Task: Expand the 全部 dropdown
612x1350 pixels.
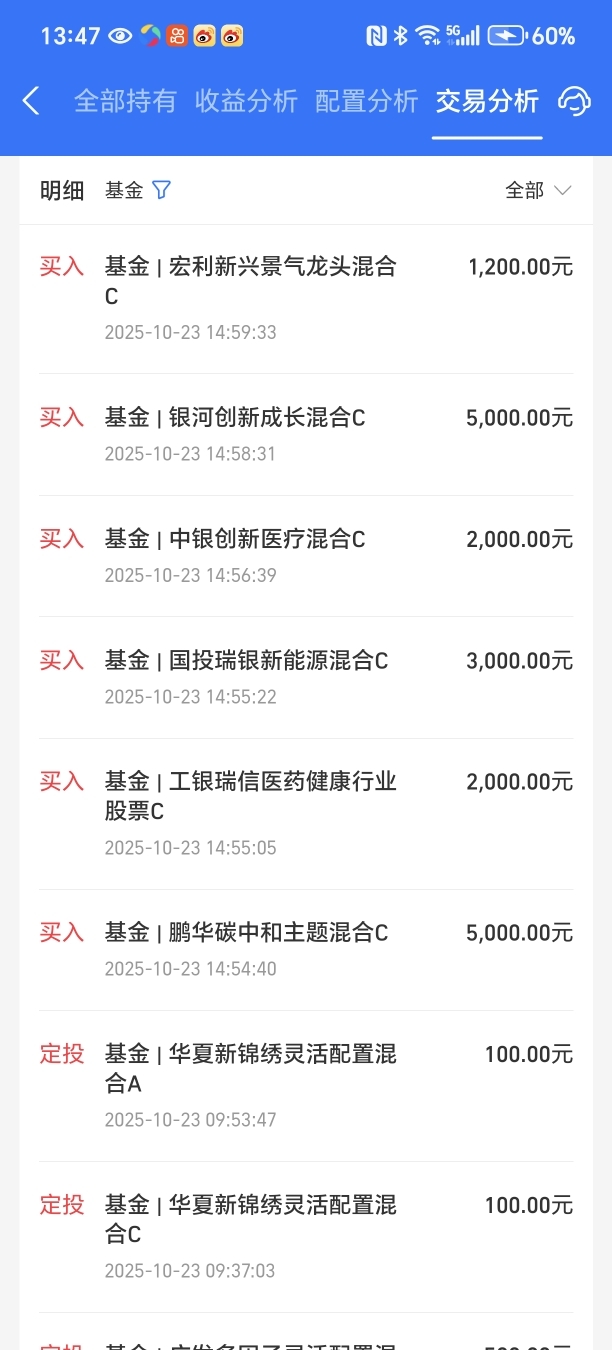Action: (538, 190)
